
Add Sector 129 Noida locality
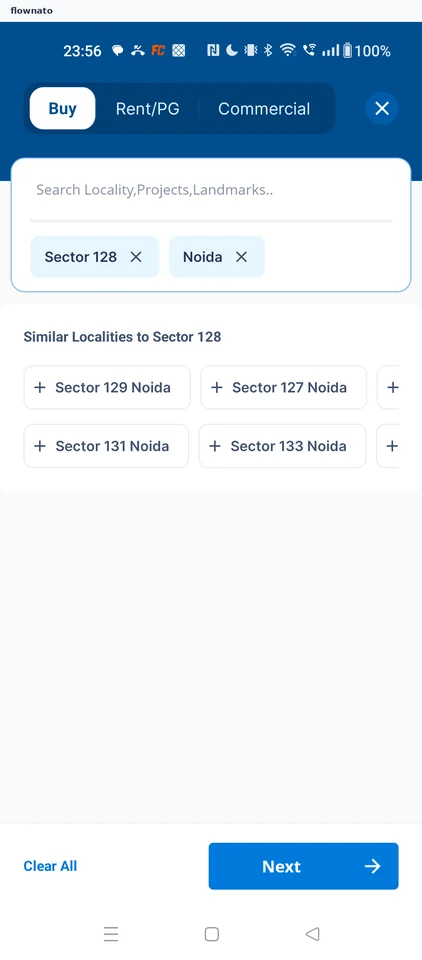tap(107, 388)
